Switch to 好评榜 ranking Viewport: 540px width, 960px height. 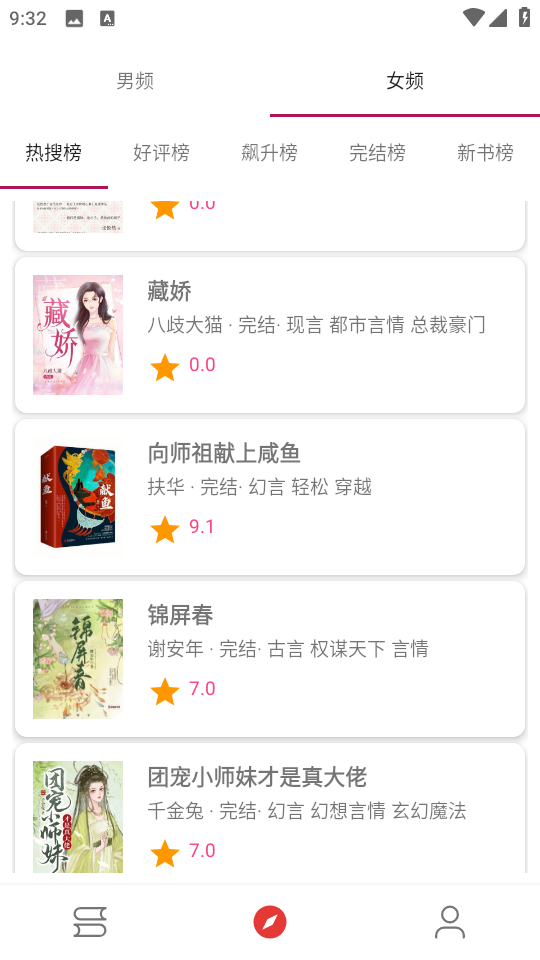pyautogui.click(x=162, y=152)
